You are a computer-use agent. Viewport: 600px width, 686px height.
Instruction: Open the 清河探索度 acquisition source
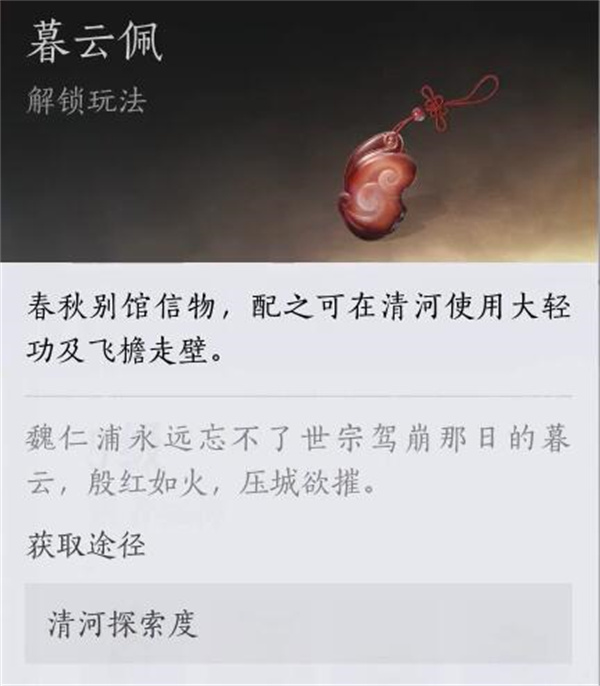click(298, 624)
